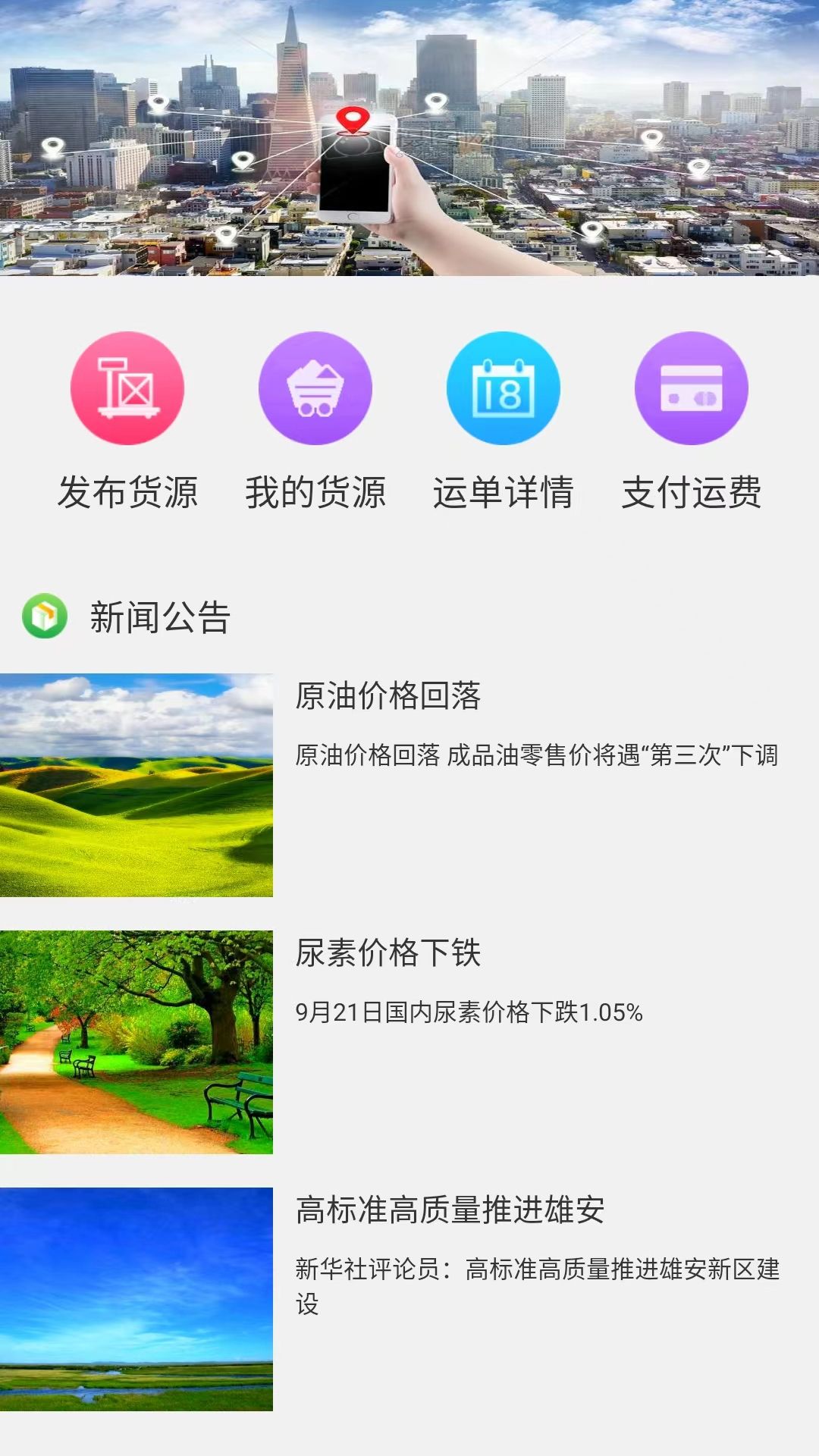Tap the subtitle about 尿素价格下跌1.05%
Image resolution: width=819 pixels, height=1456 pixels.
[469, 1010]
